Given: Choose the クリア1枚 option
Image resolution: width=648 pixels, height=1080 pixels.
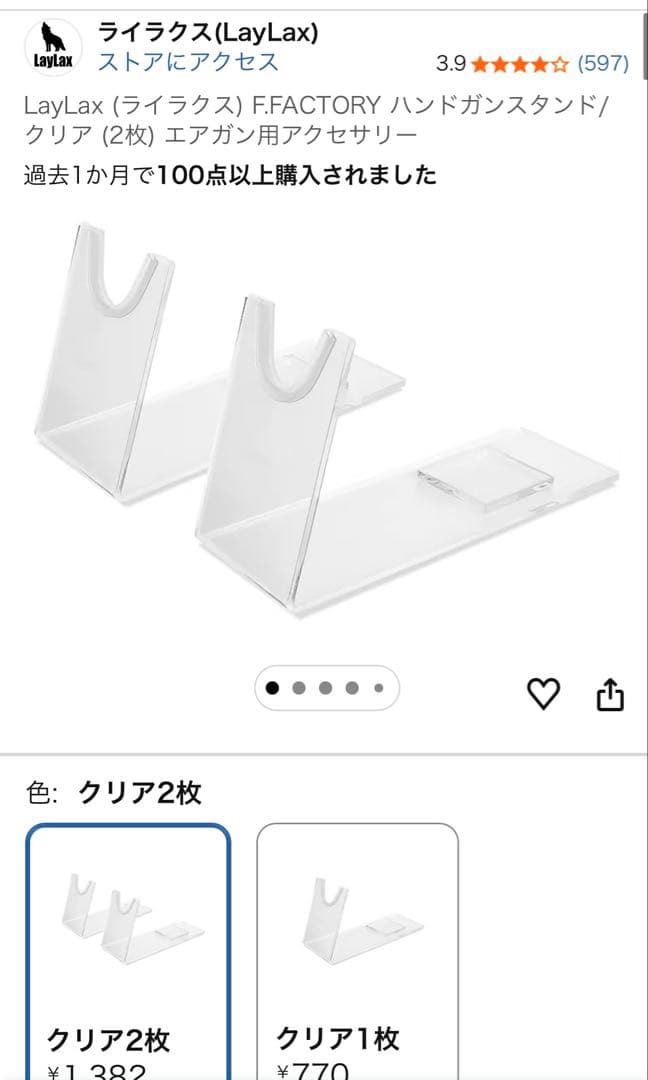Looking at the screenshot, I should coord(357,950).
